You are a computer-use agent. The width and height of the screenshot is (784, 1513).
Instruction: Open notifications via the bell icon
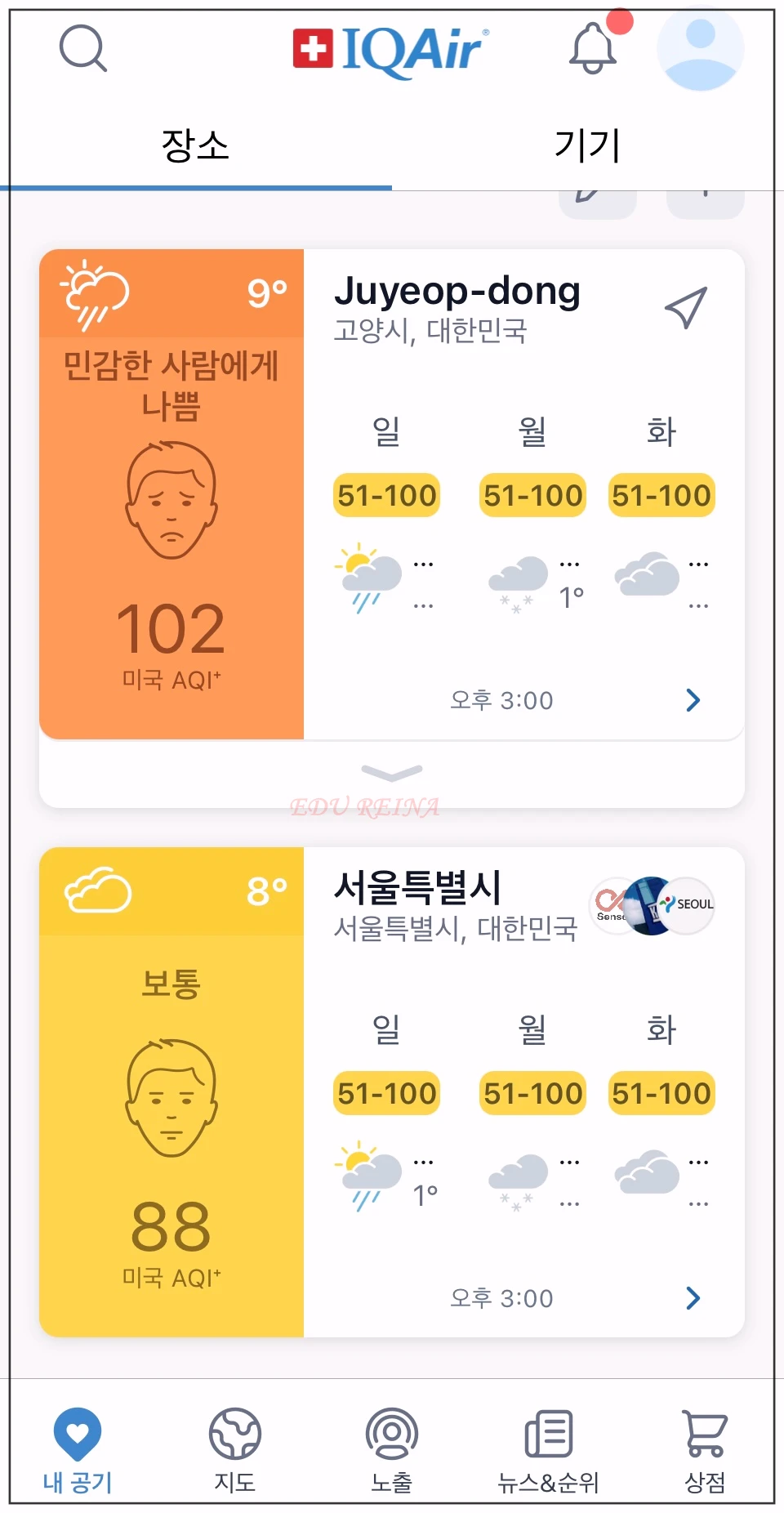(594, 47)
